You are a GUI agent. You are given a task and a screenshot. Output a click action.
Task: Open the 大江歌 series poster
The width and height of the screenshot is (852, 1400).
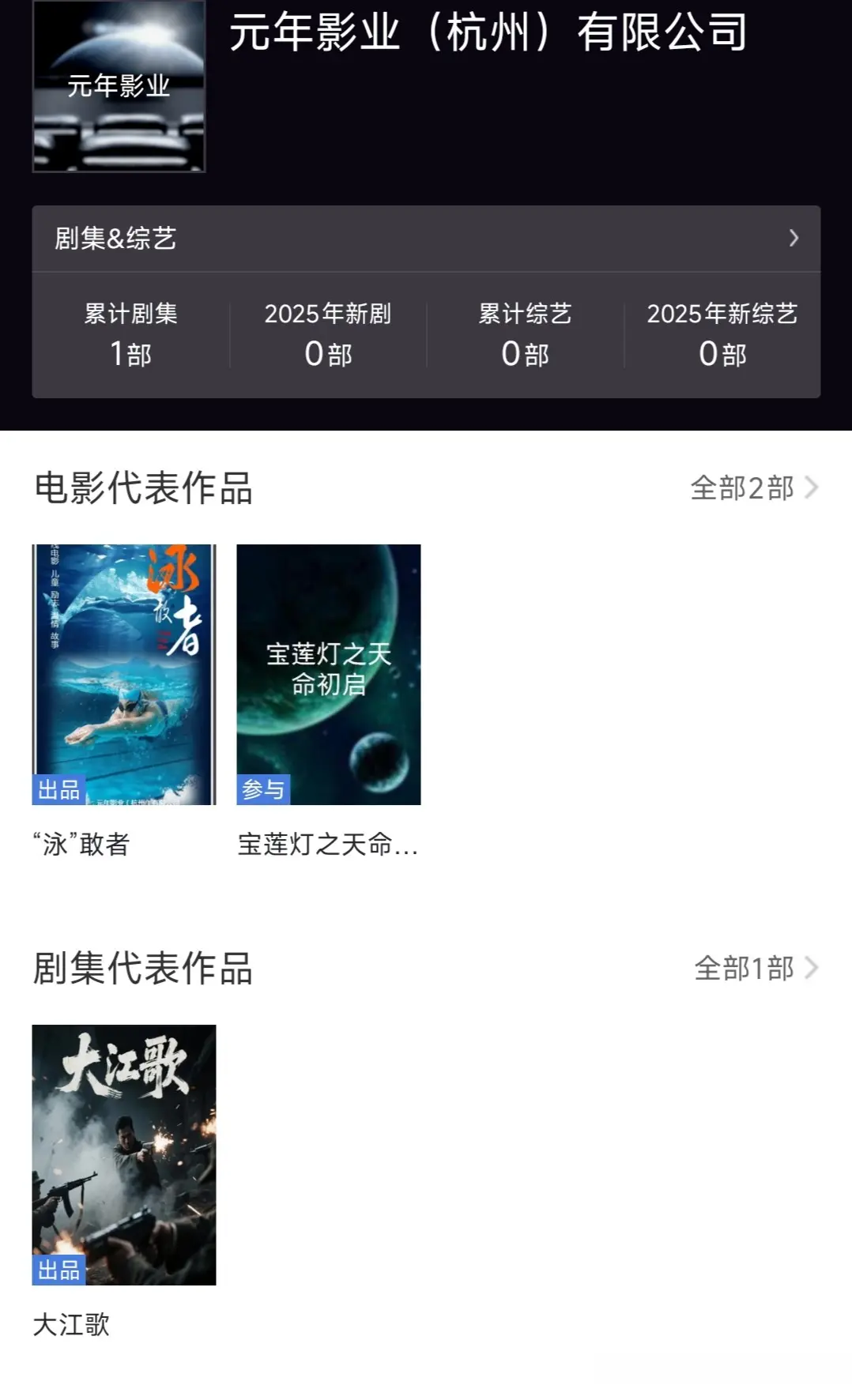pos(124,1154)
